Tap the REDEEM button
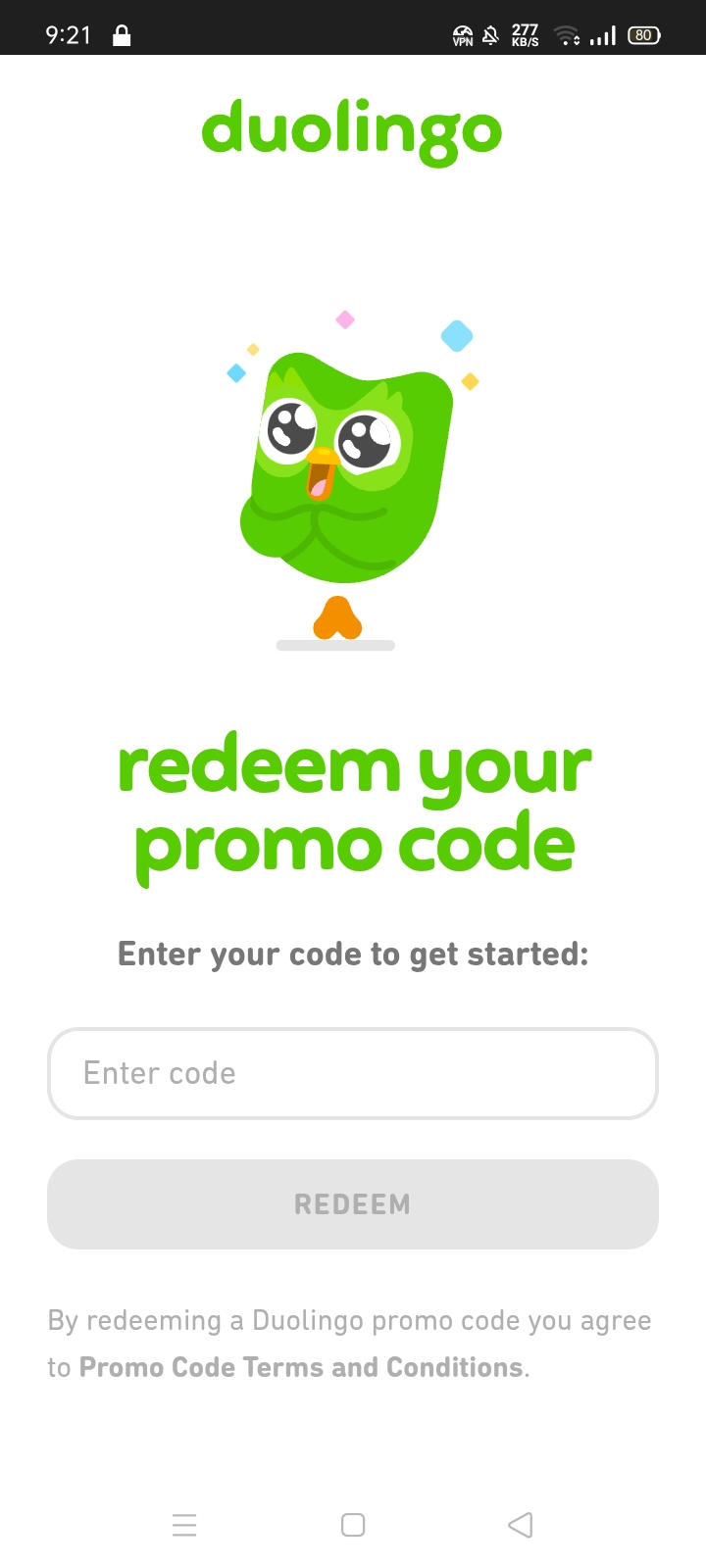706x1568 pixels. pos(353,1204)
